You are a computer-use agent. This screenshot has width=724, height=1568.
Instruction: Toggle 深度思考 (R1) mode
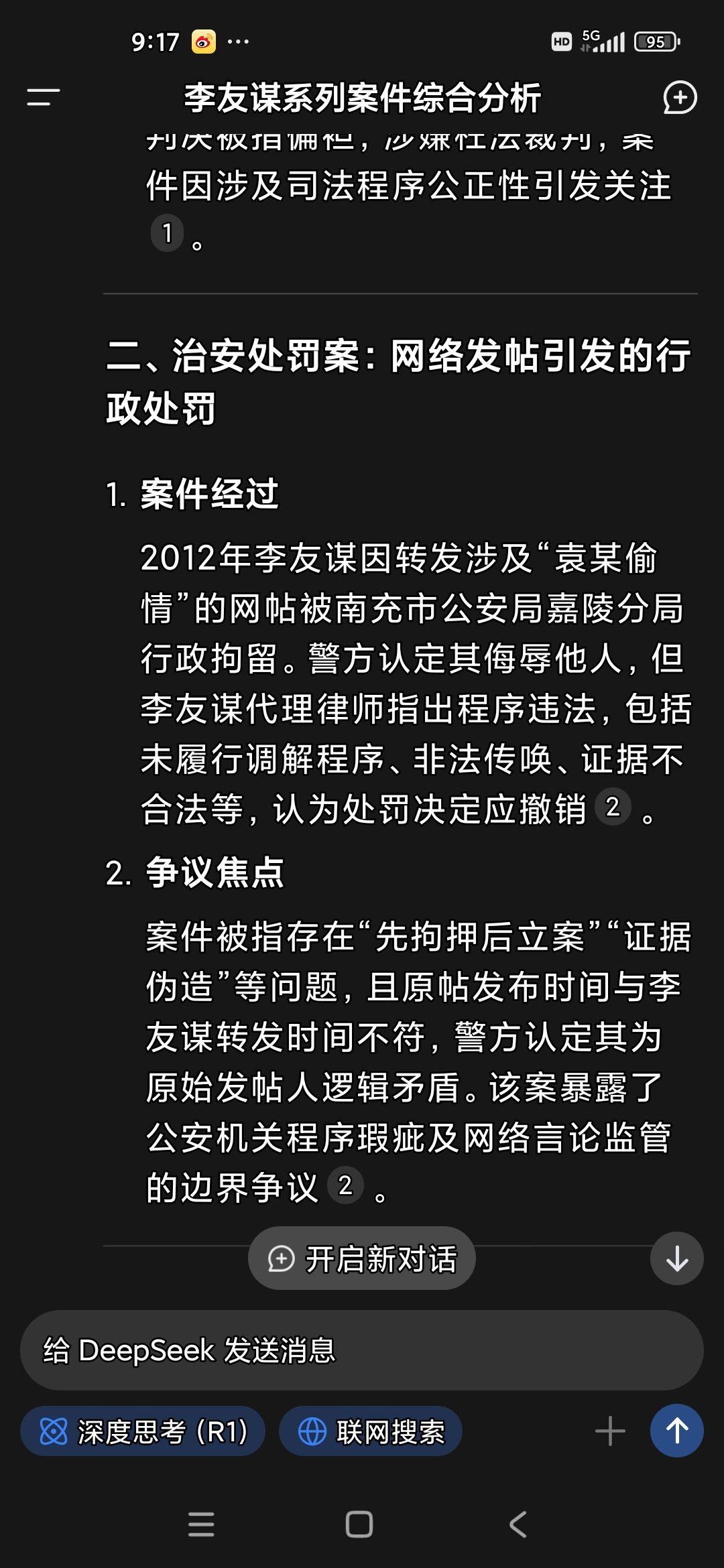143,1431
